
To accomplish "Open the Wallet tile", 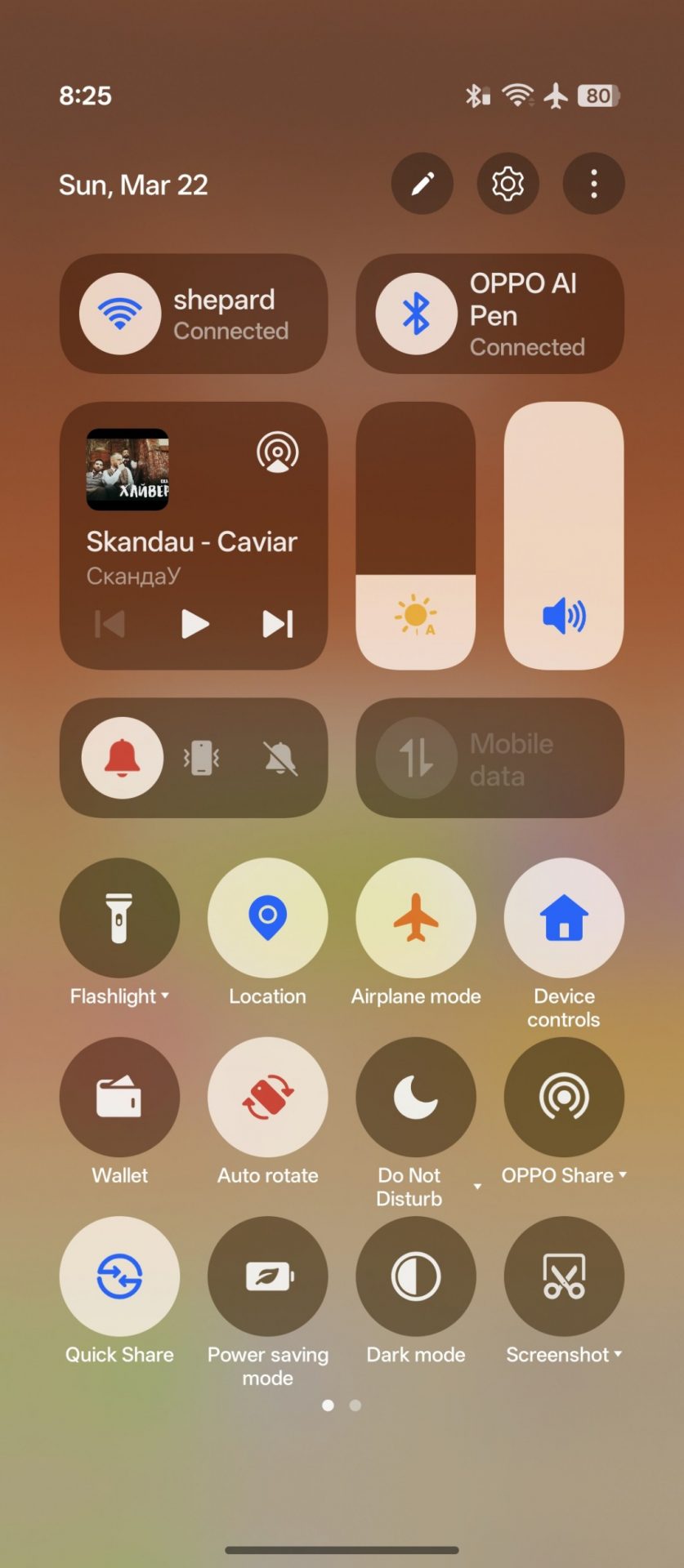I will pyautogui.click(x=119, y=1097).
